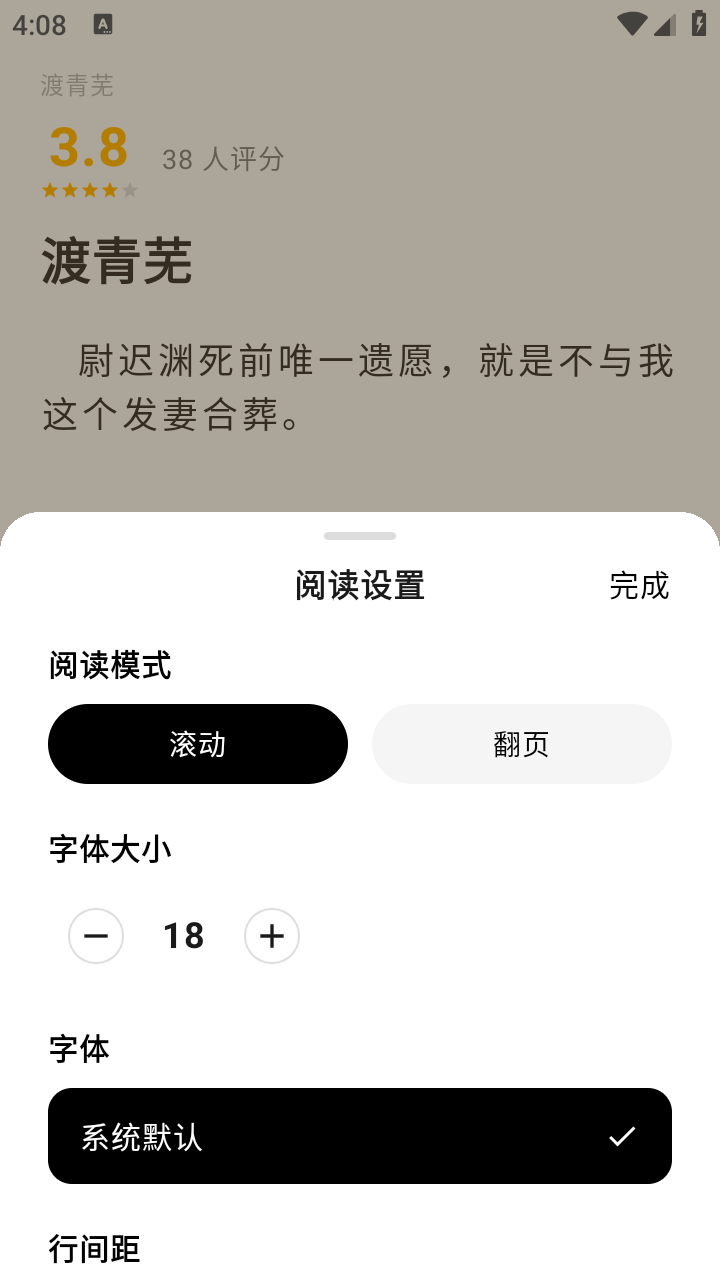
Task: Tap the minus icon to decrease font size
Action: coord(96,936)
